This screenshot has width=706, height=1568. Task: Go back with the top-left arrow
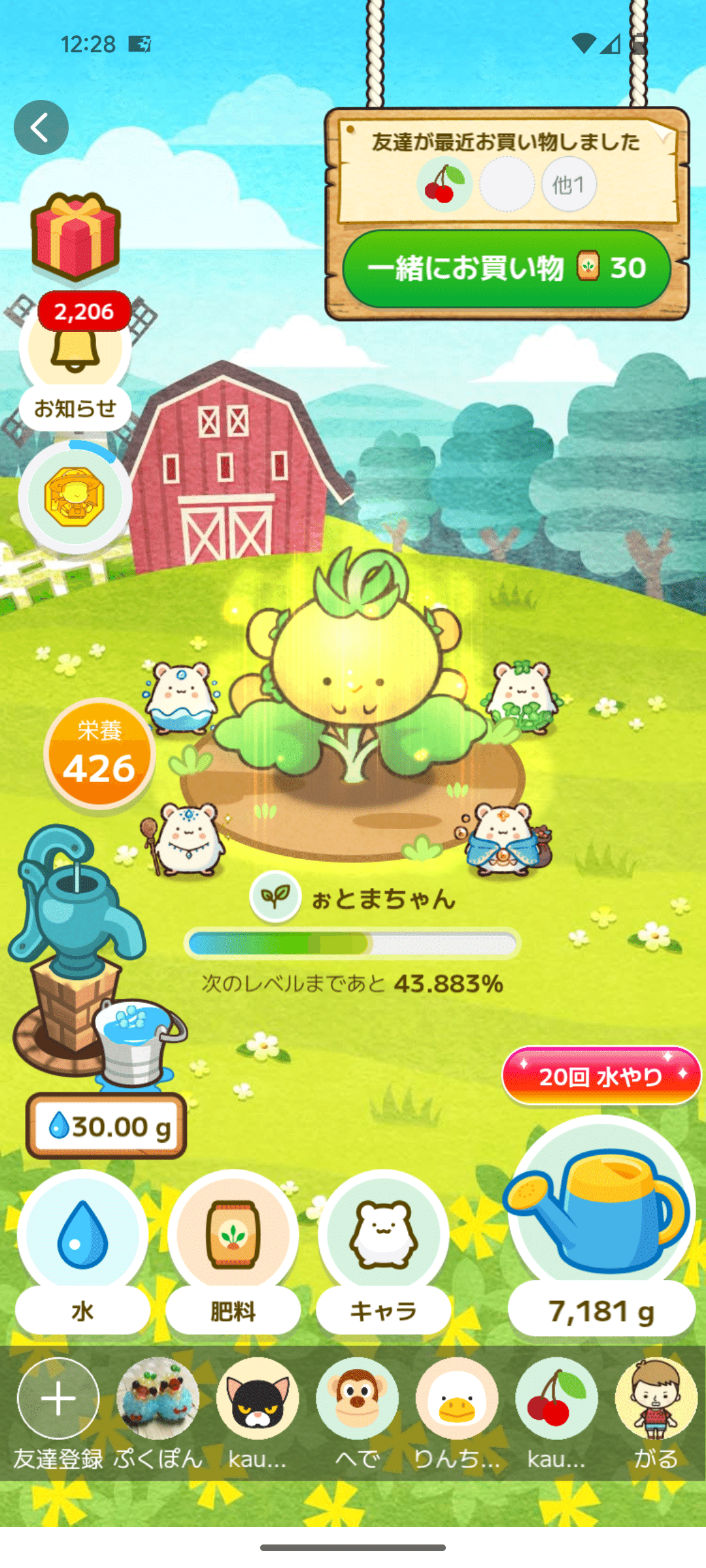coord(42,127)
